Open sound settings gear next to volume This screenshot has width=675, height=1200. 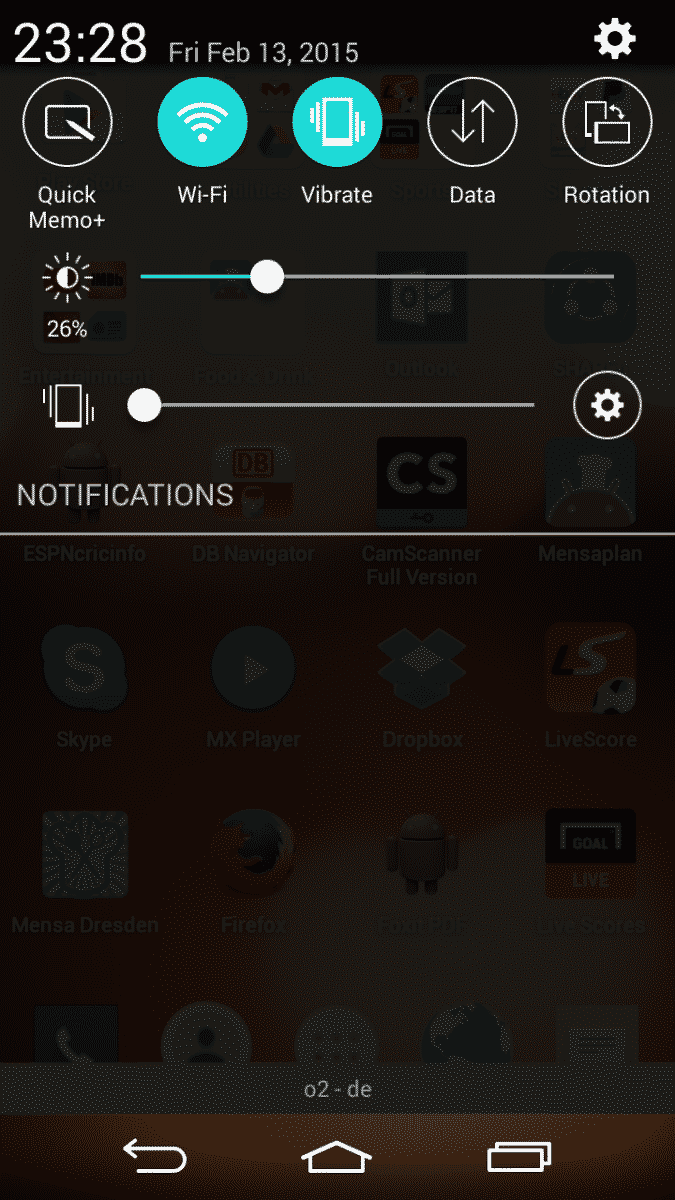point(607,405)
